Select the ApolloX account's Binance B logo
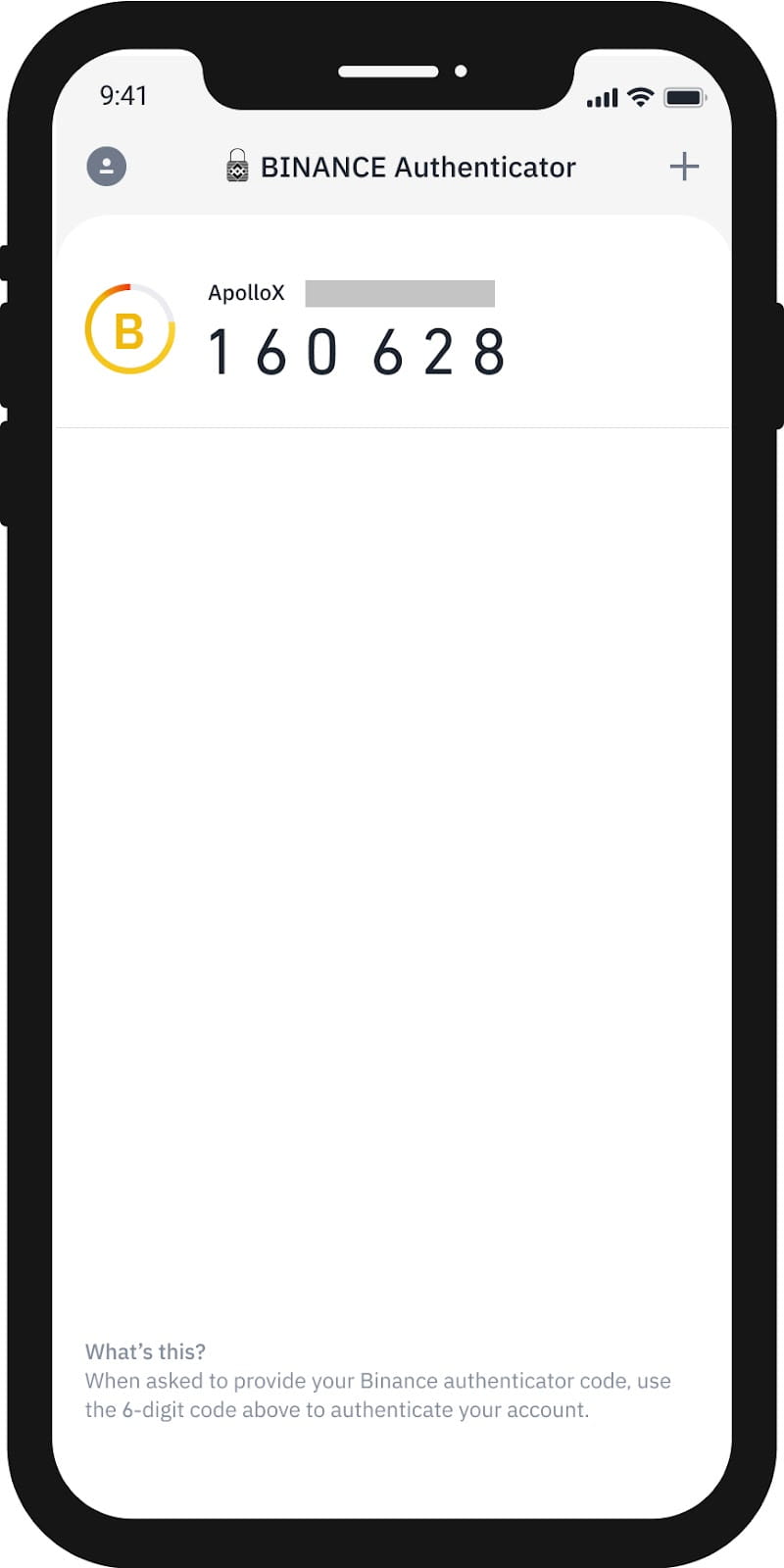 [129, 330]
